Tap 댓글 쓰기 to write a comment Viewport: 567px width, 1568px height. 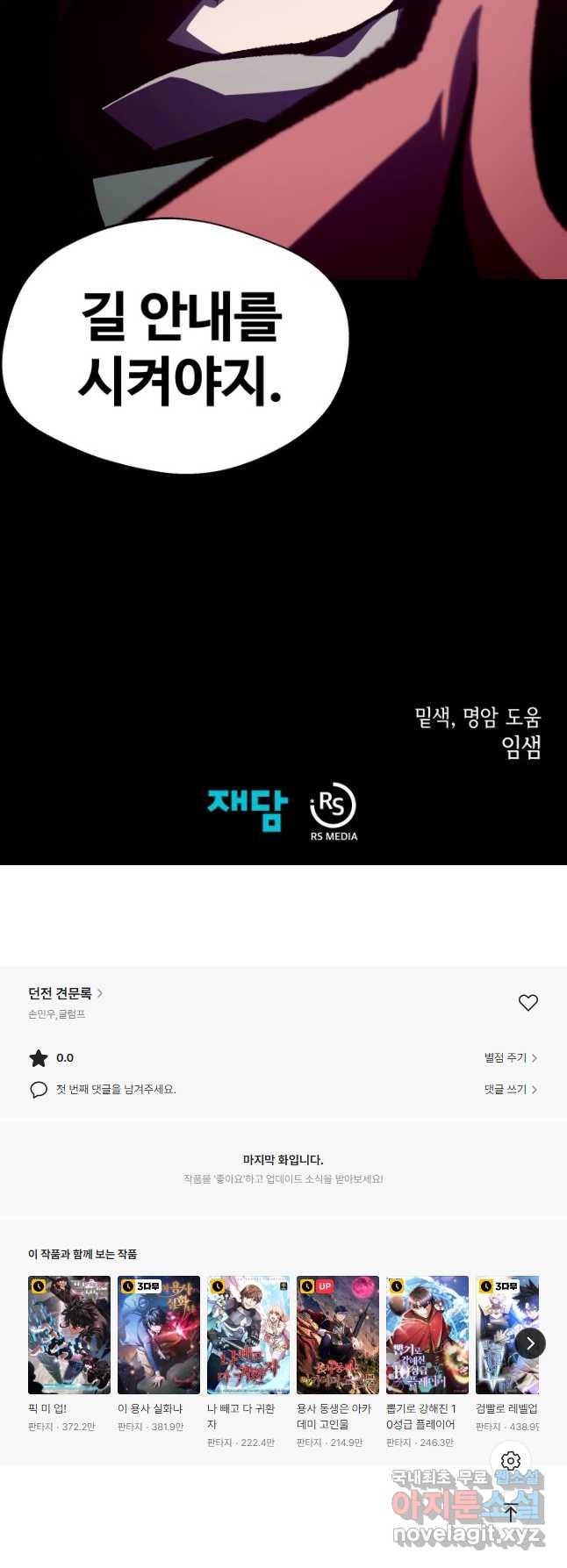[510, 1089]
